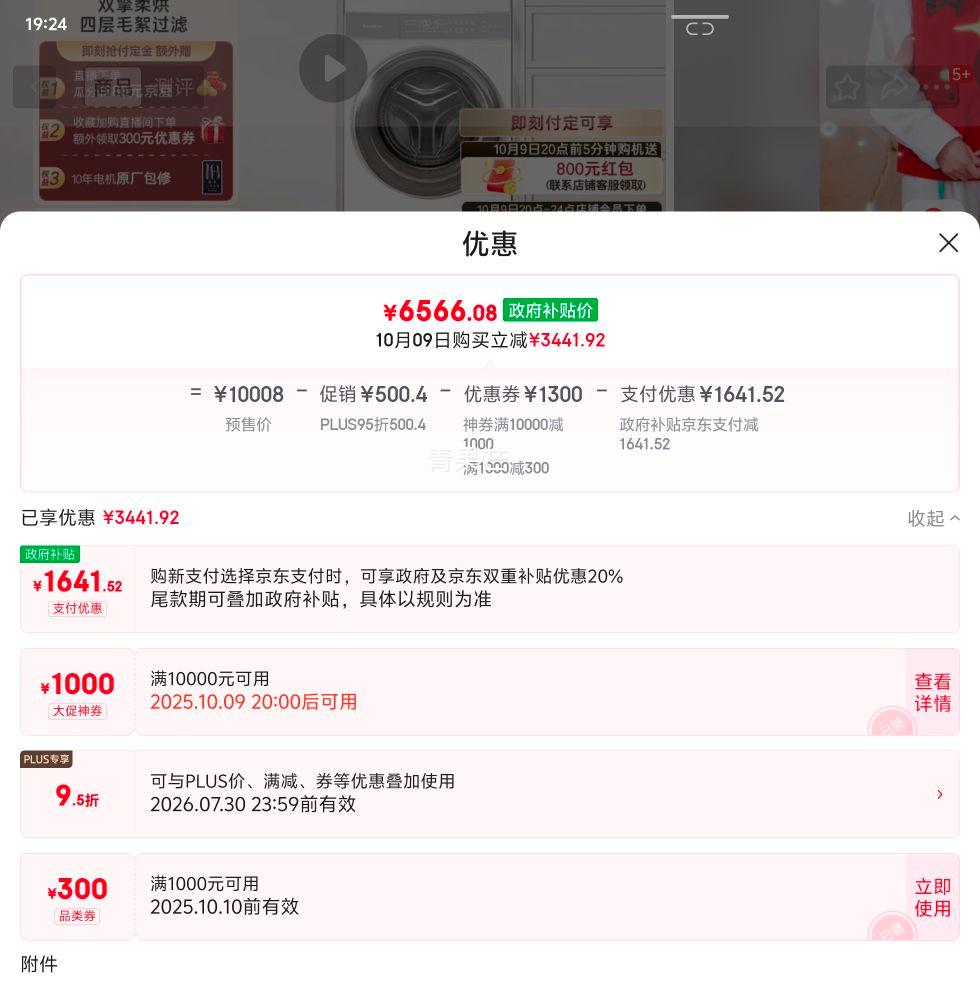
Task: Tap 立即使用 on the ¥300 品类券
Action: (932, 897)
